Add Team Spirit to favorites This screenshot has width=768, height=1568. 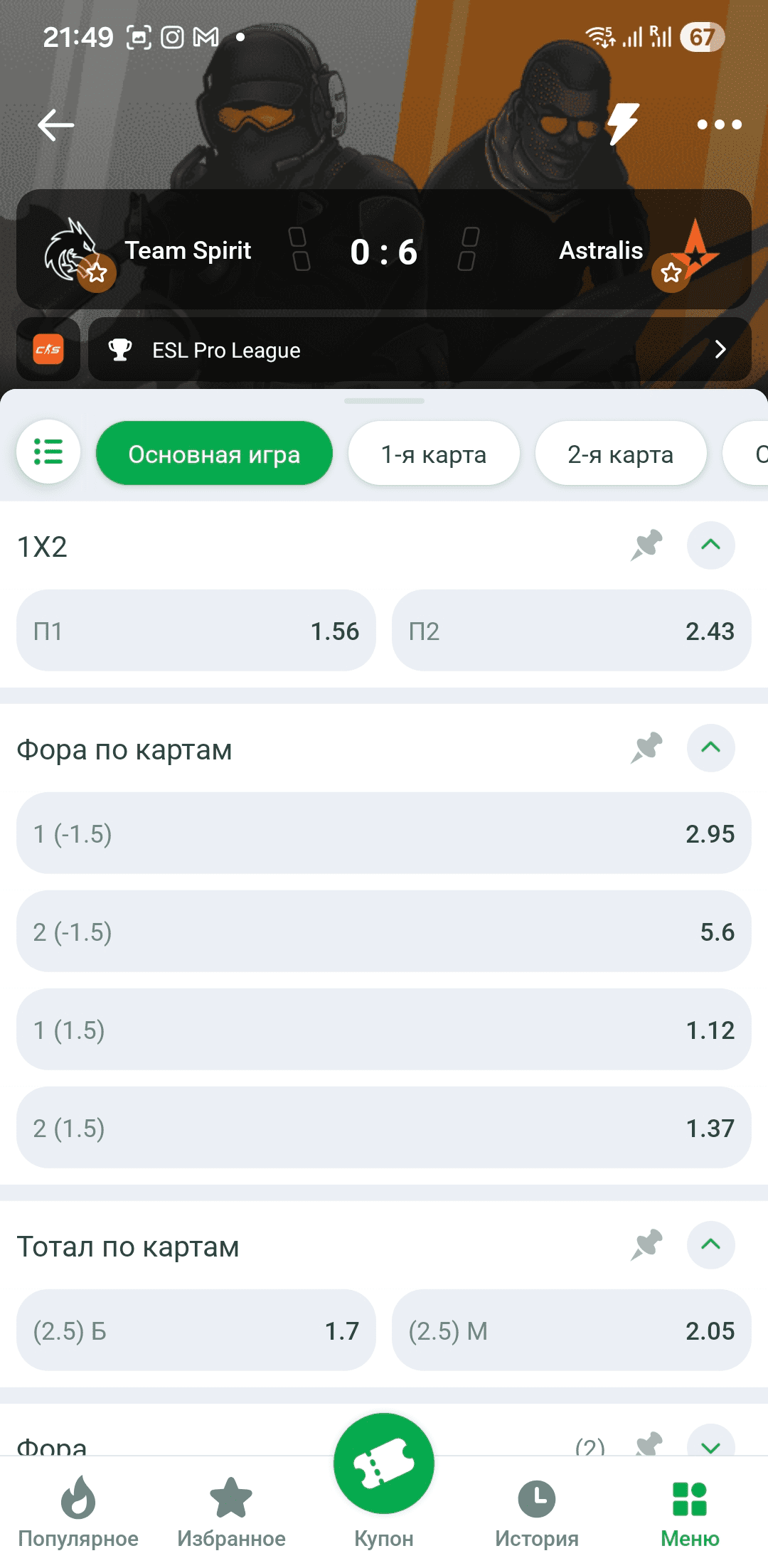coord(97,272)
